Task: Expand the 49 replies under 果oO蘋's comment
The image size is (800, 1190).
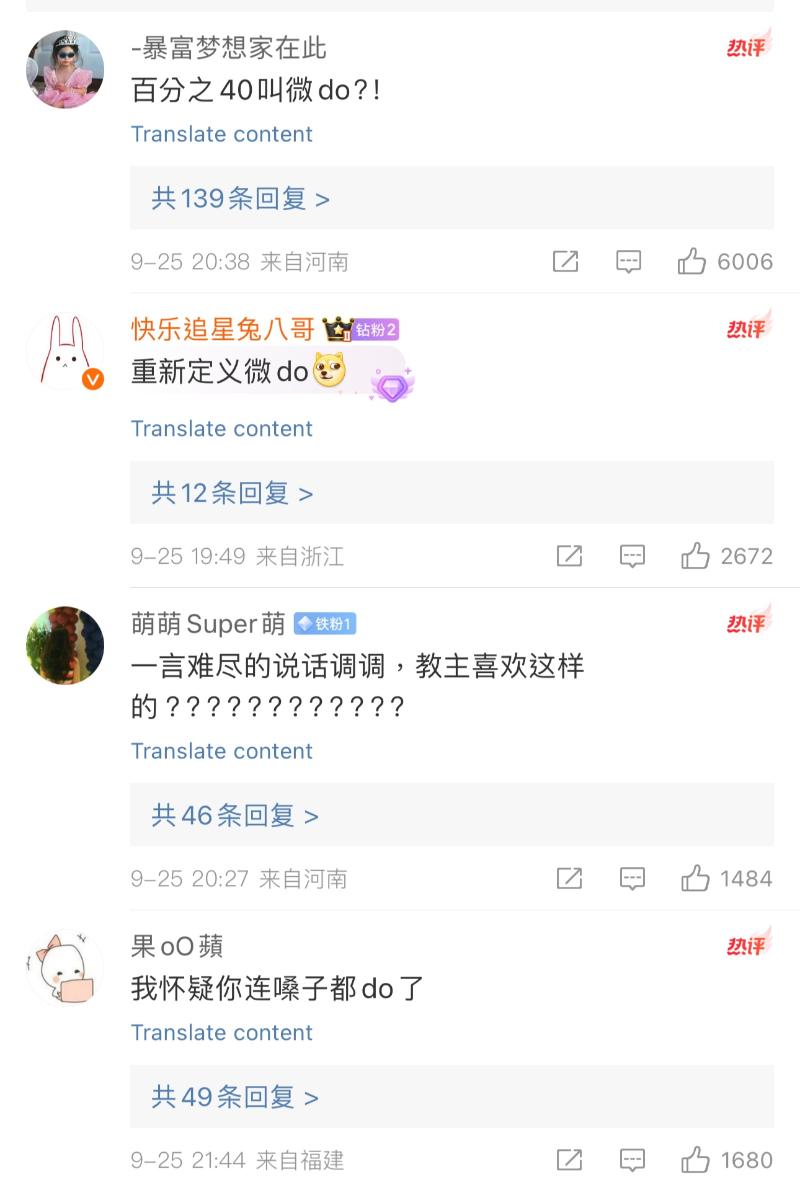Action: click(234, 1097)
